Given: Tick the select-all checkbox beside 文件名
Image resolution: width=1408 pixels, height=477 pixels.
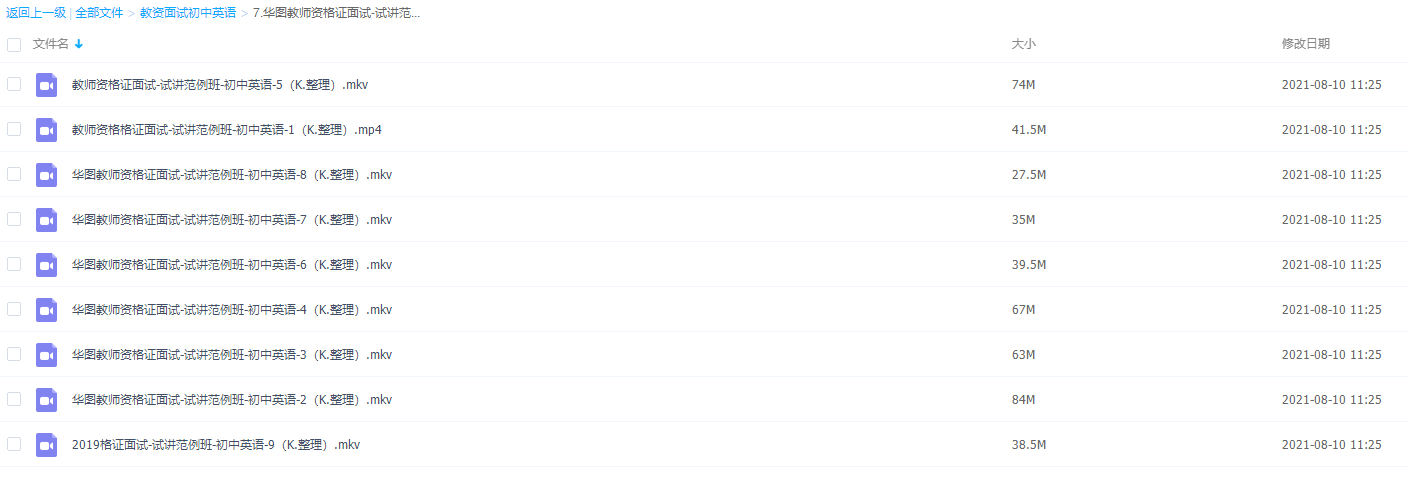Looking at the screenshot, I should coord(14,44).
